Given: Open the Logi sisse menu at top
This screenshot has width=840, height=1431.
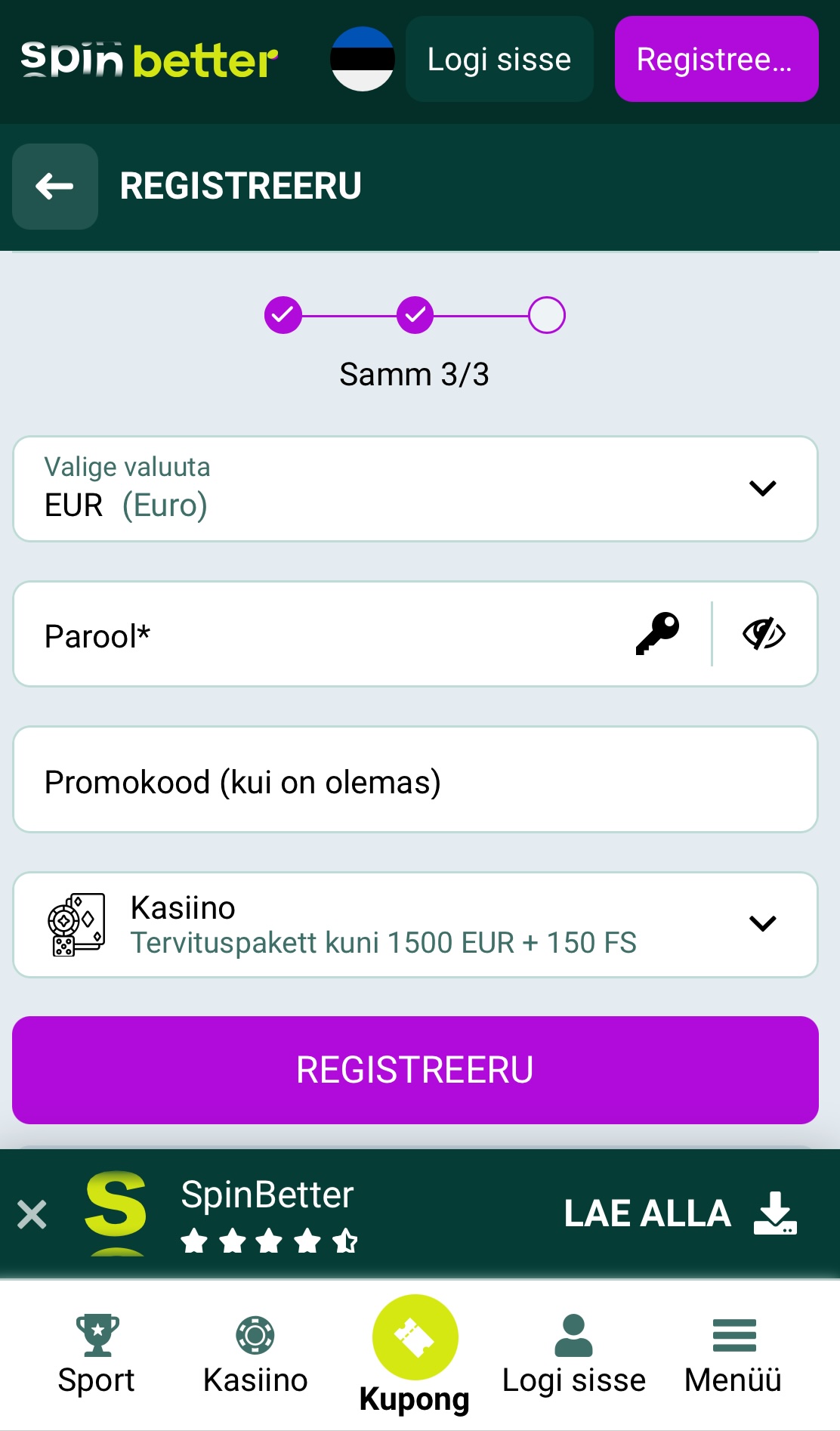Looking at the screenshot, I should point(499,59).
